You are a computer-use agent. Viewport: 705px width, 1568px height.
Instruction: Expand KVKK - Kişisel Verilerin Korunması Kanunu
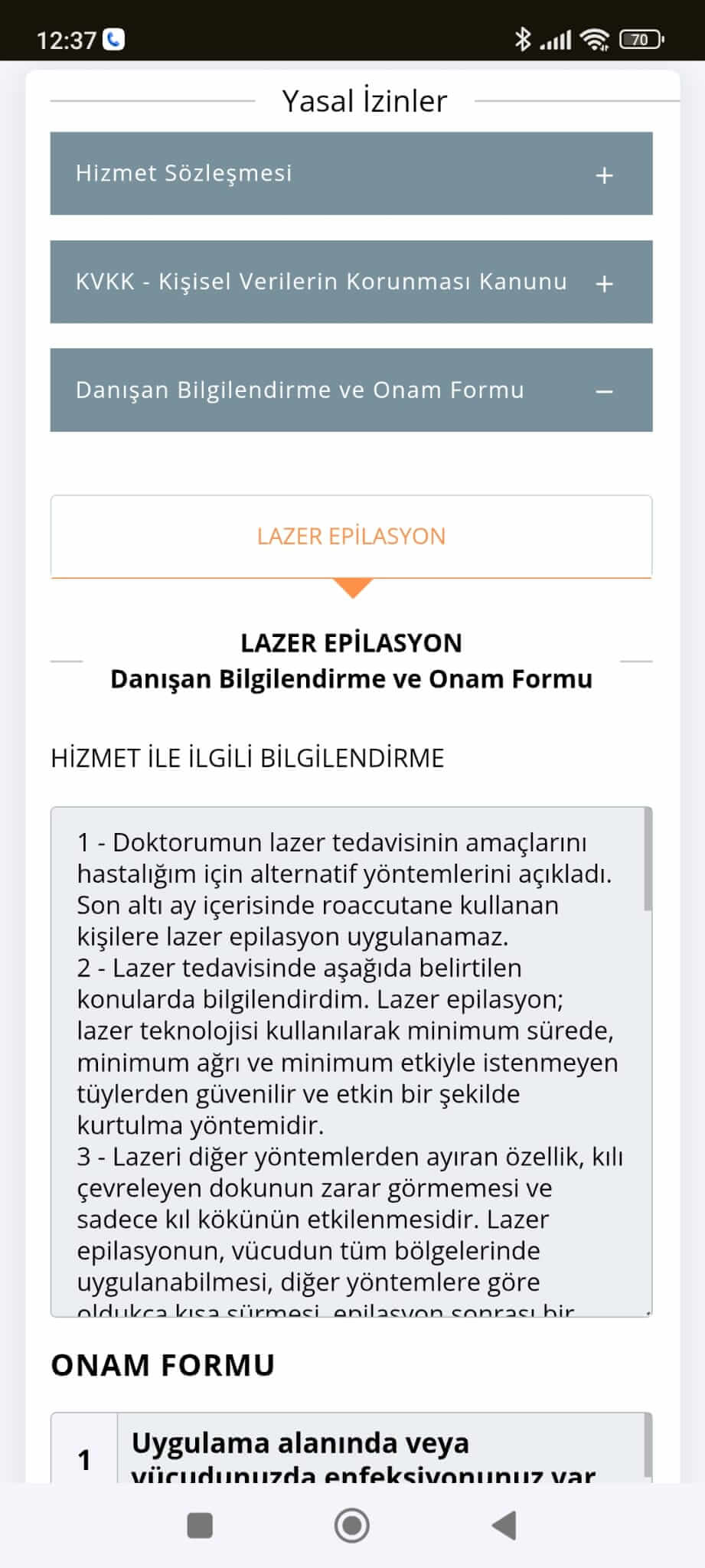351,282
